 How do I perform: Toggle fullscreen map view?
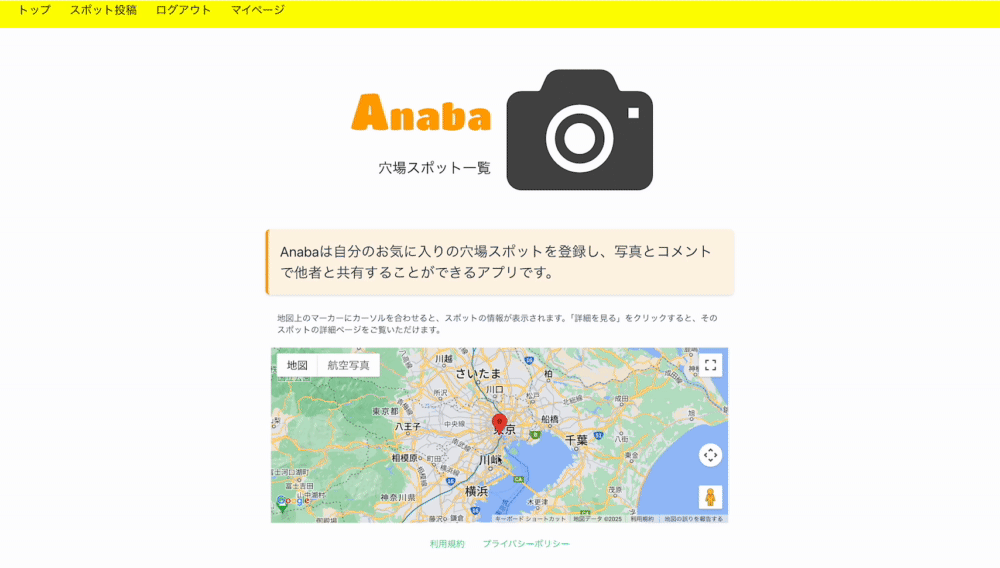point(710,365)
